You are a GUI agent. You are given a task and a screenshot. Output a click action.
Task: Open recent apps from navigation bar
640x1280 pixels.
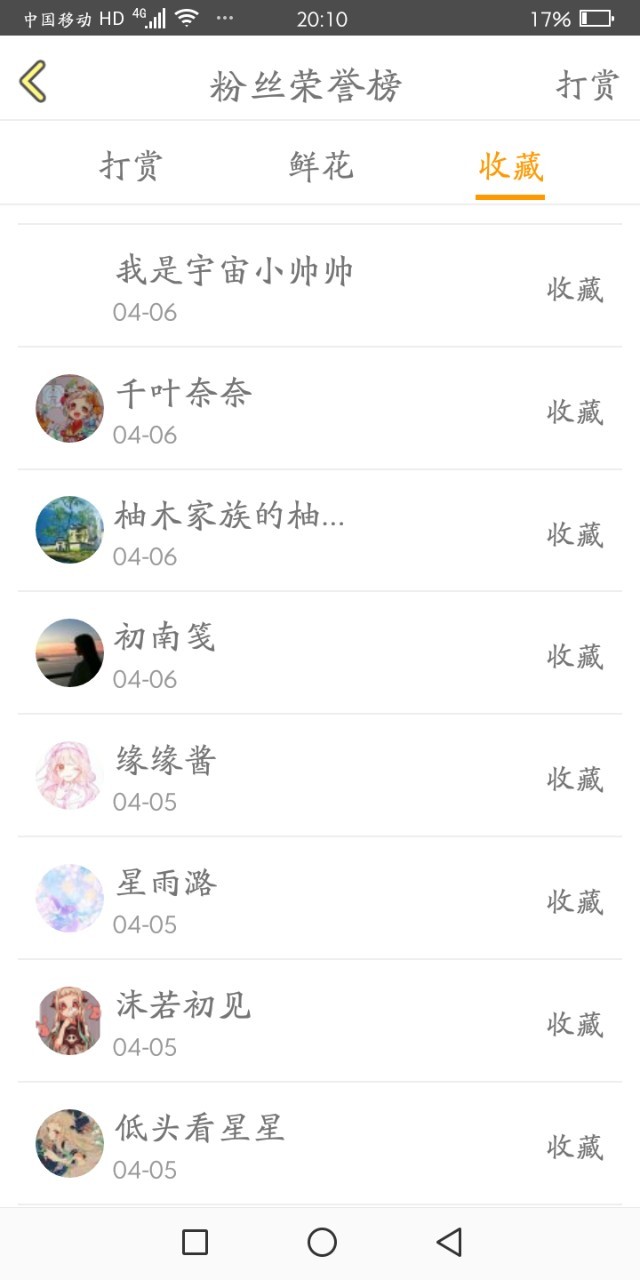(195, 1242)
